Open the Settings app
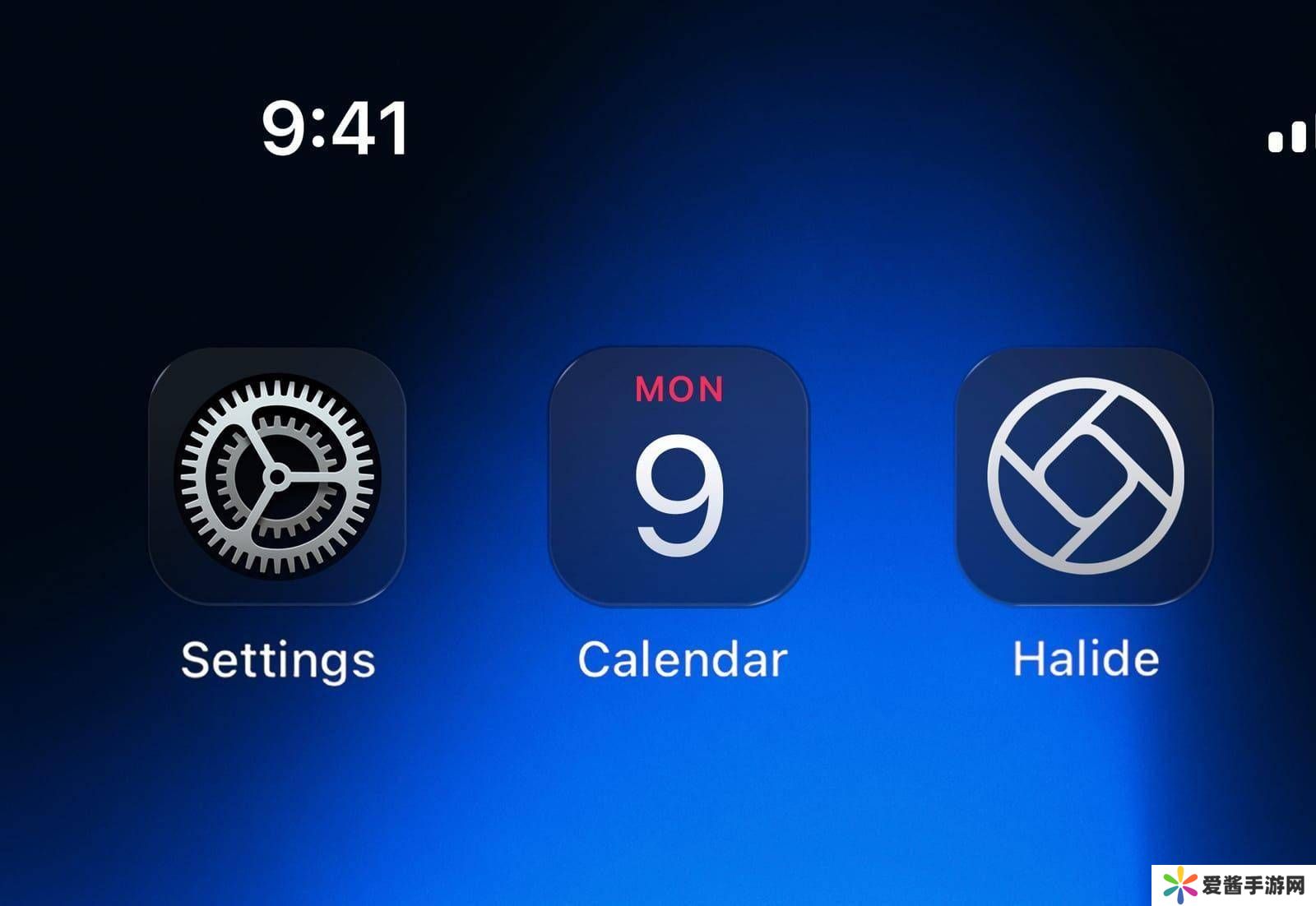 point(277,476)
